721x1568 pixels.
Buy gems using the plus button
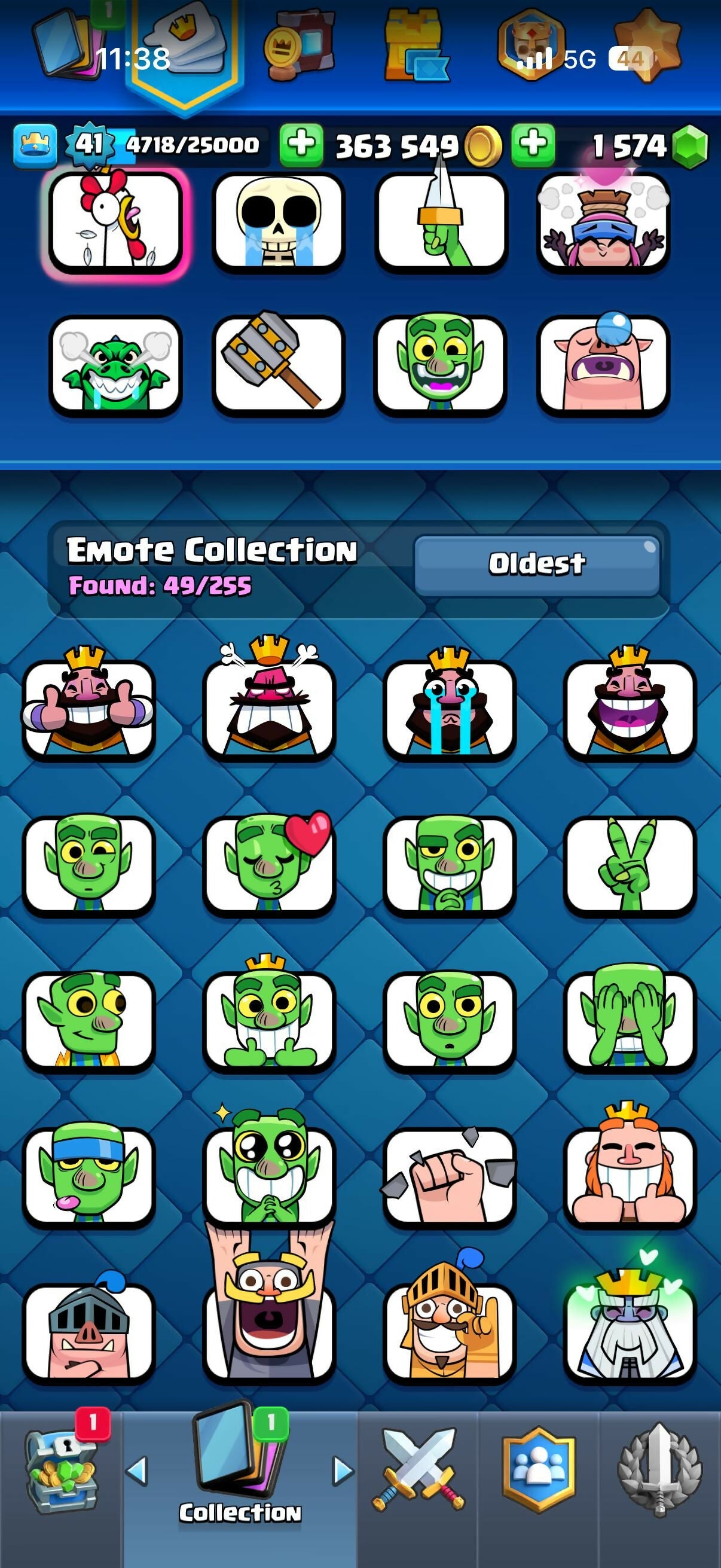tap(533, 145)
